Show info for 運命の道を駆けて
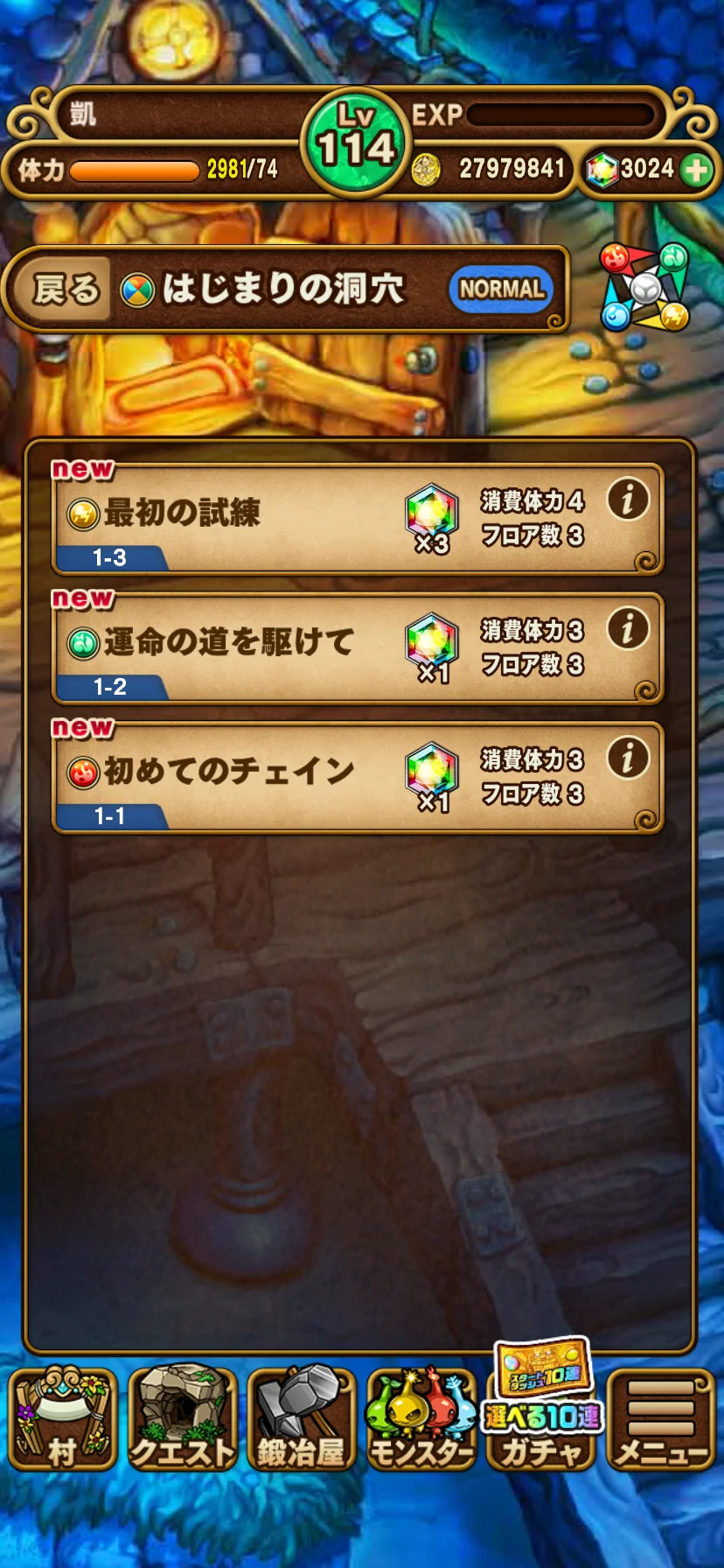The height and width of the screenshot is (1568, 724). pyautogui.click(x=628, y=629)
